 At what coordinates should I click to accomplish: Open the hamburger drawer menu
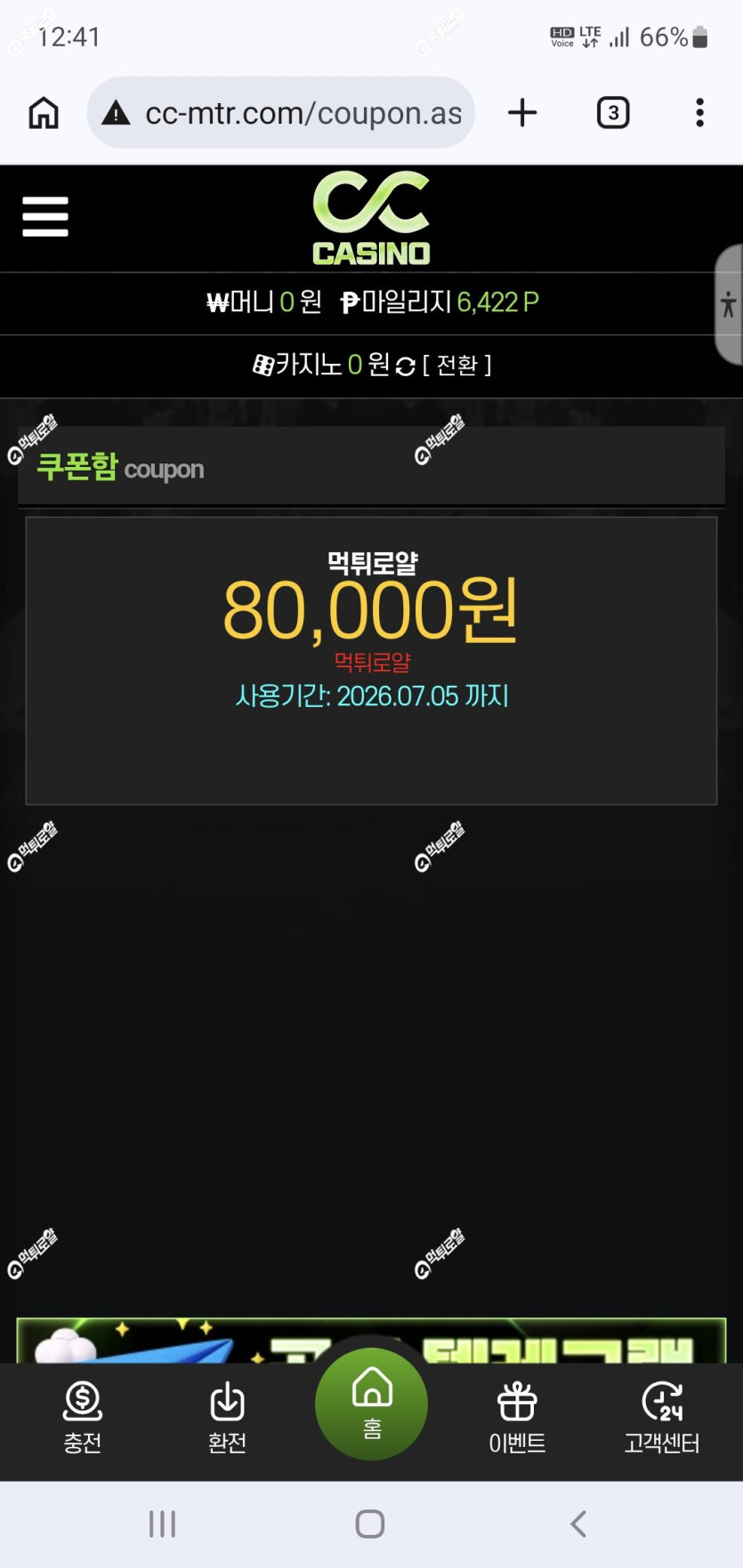pyautogui.click(x=45, y=217)
